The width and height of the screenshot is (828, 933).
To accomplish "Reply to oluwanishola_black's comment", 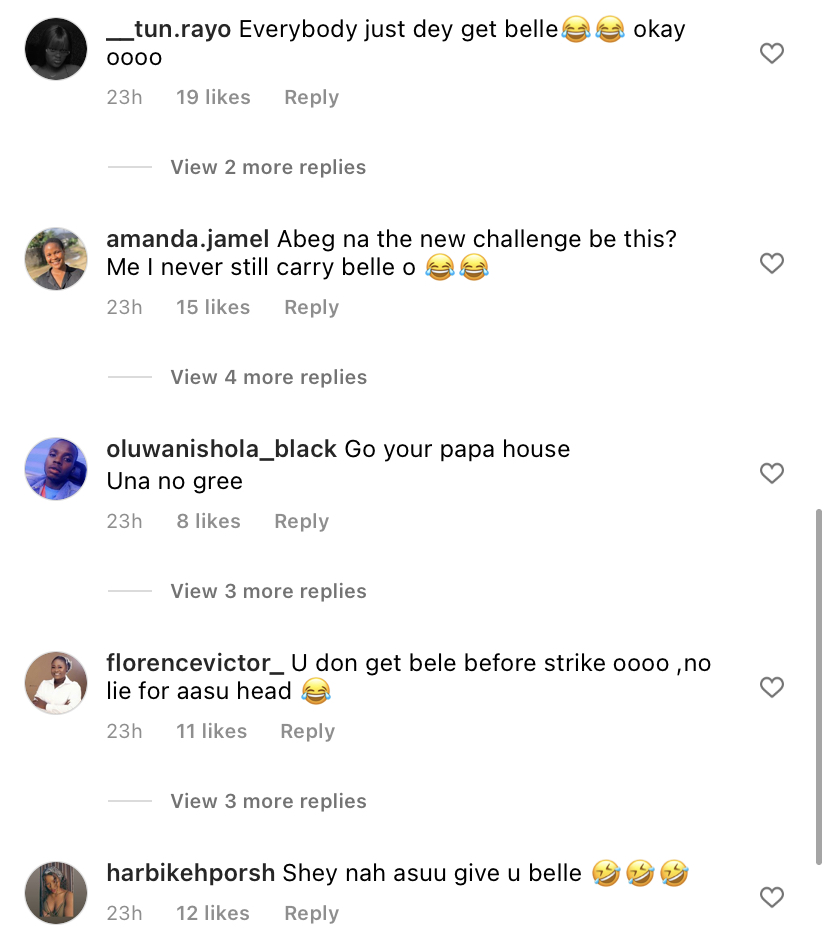I will [301, 522].
